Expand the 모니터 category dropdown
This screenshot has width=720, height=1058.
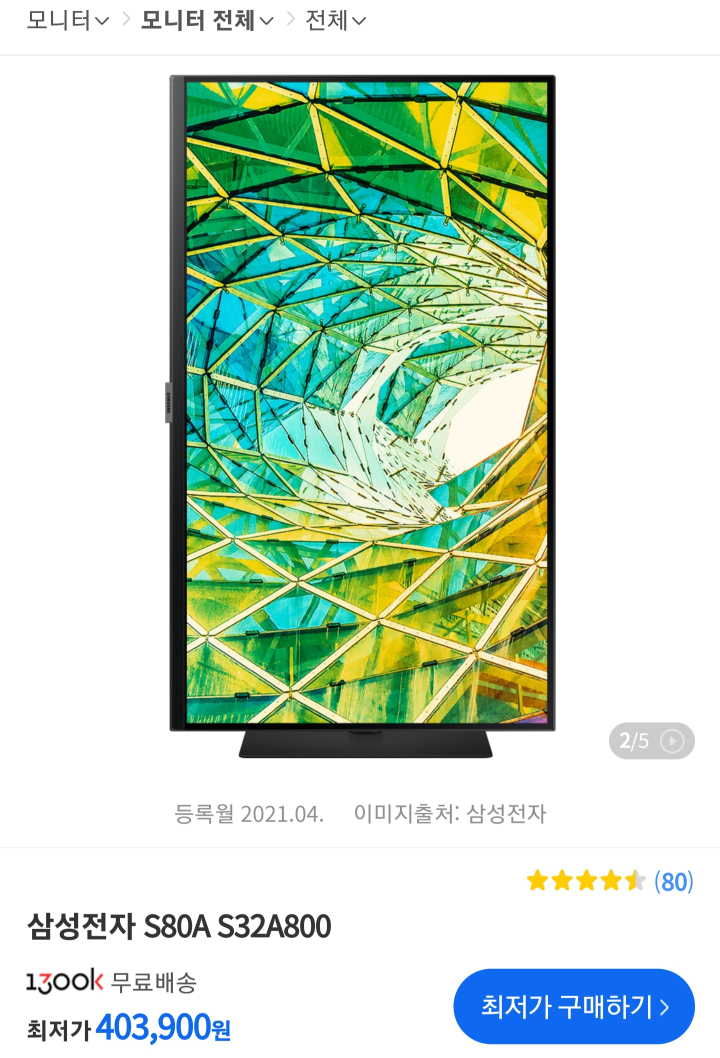pos(67,20)
